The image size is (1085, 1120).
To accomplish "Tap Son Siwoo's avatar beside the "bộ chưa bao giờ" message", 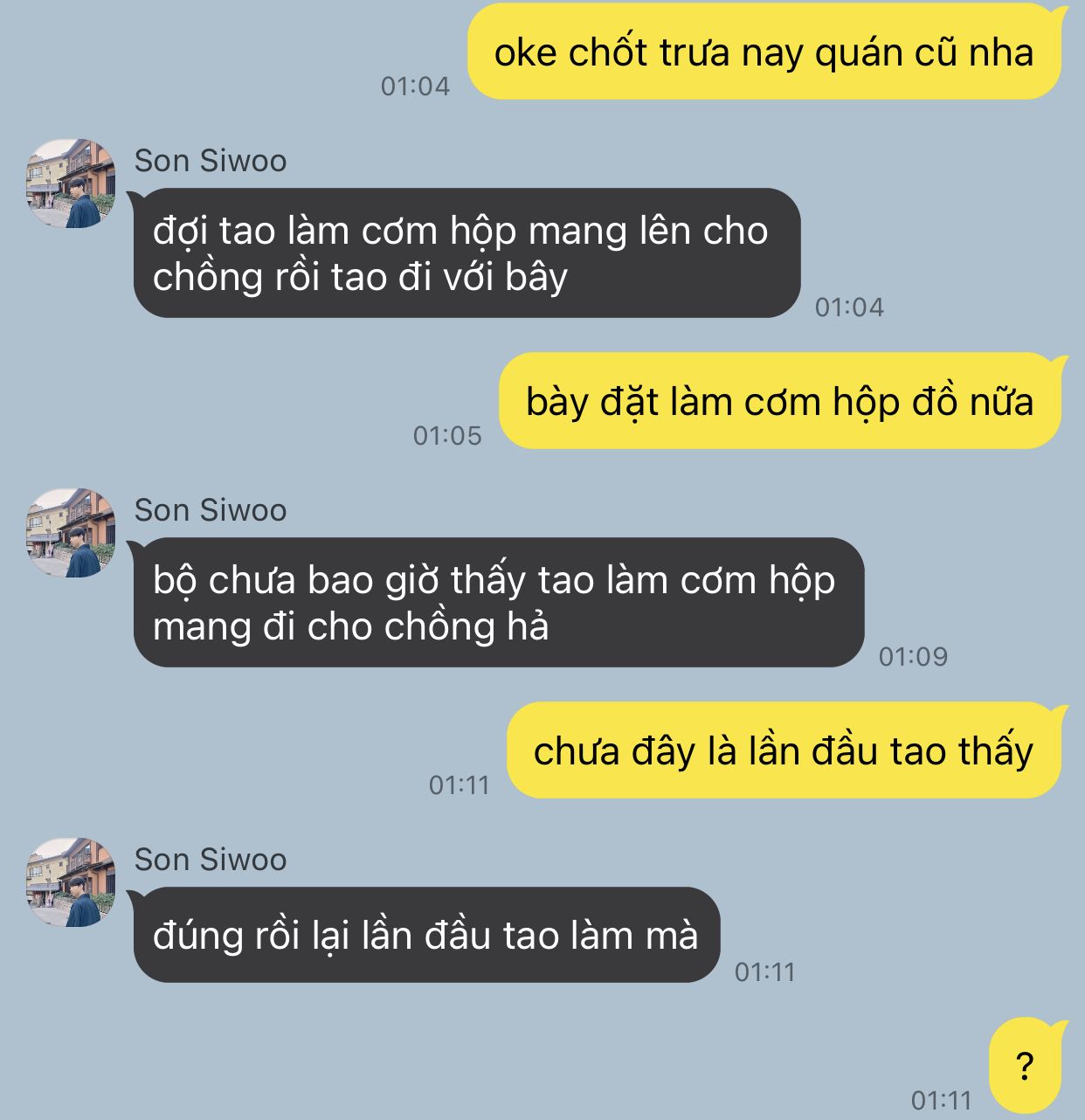I will tap(71, 533).
